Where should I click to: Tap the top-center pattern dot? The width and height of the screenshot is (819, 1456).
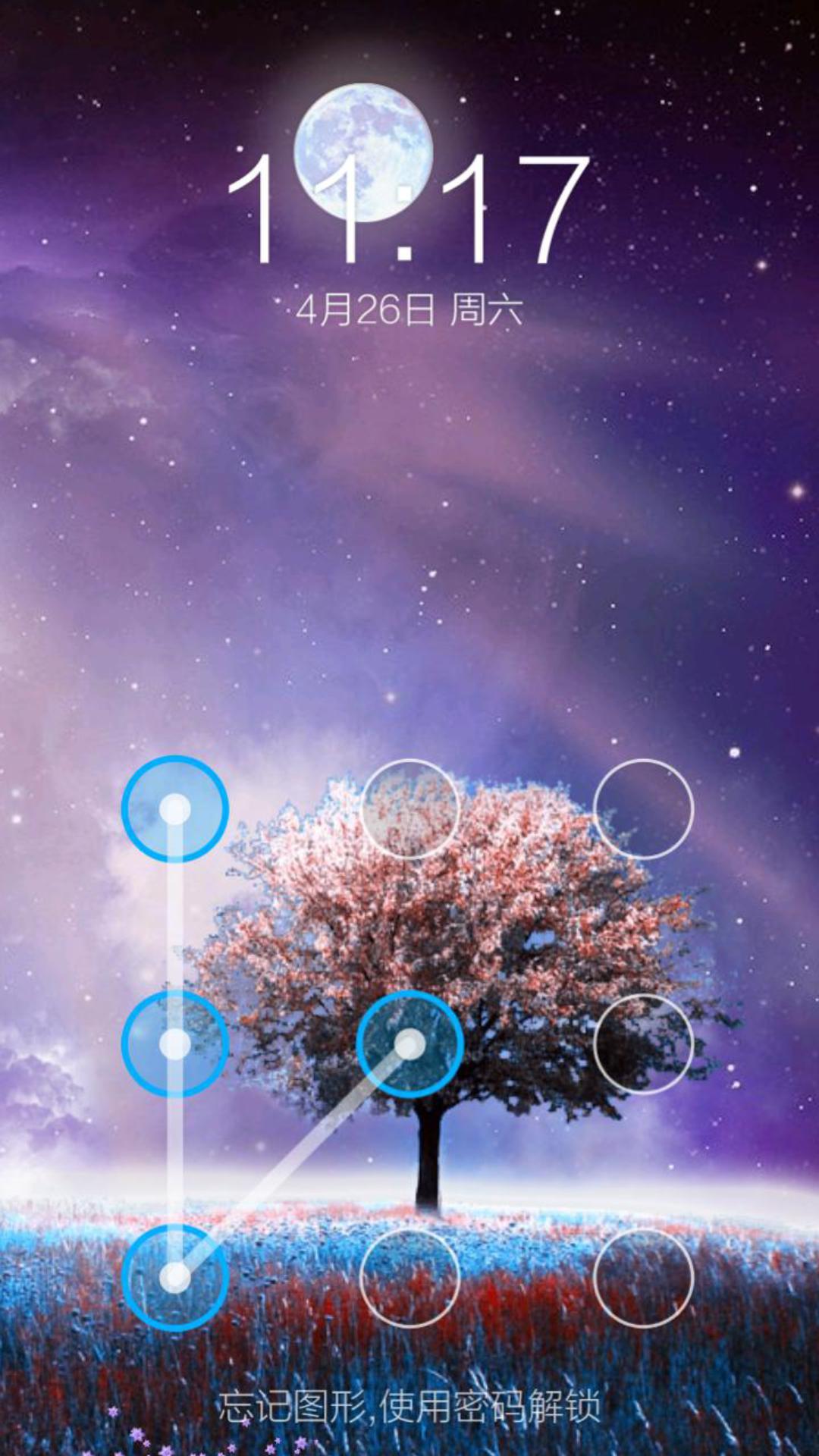(x=409, y=809)
